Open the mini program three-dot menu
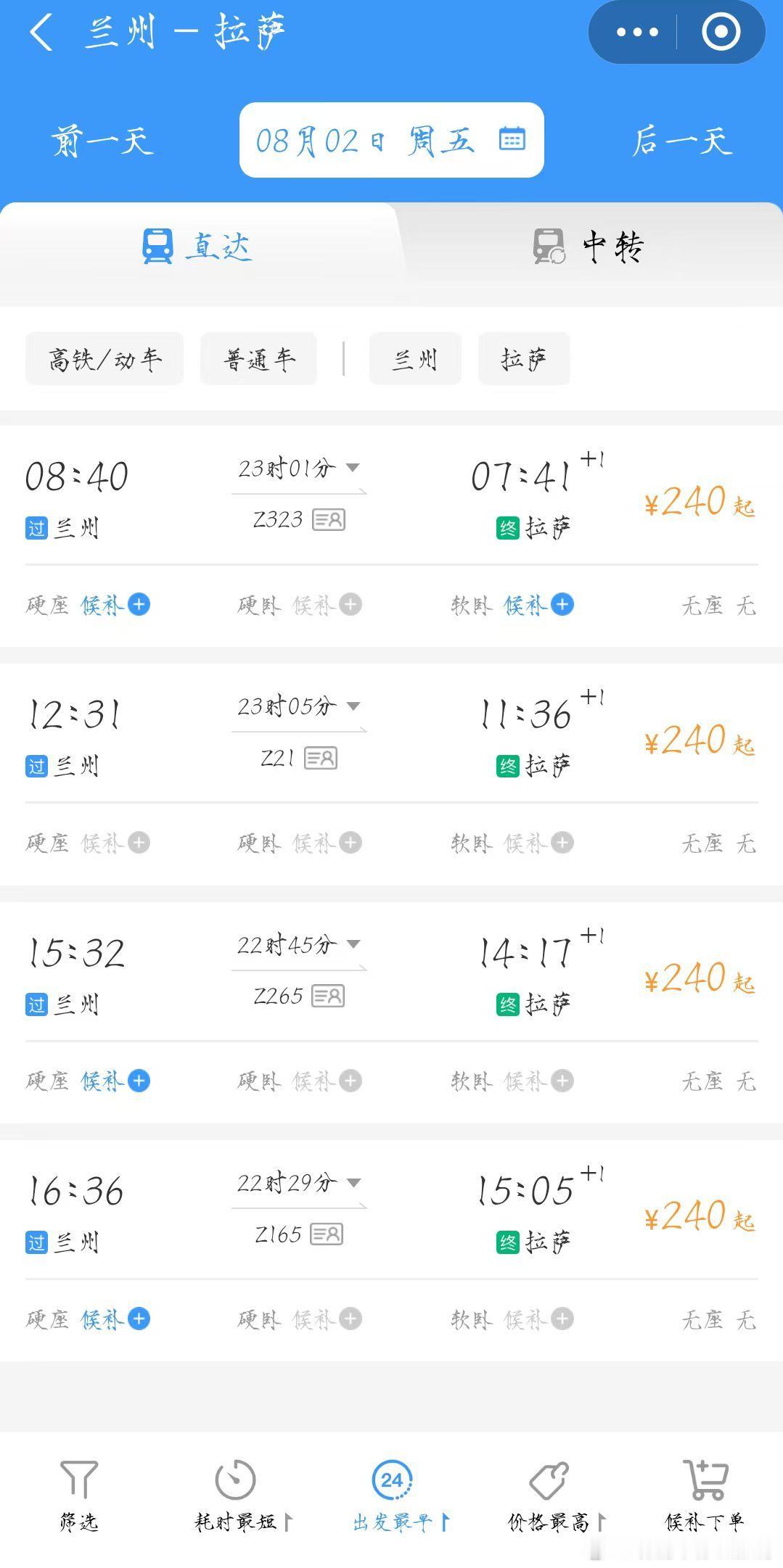The width and height of the screenshot is (783, 1568). 636,32
